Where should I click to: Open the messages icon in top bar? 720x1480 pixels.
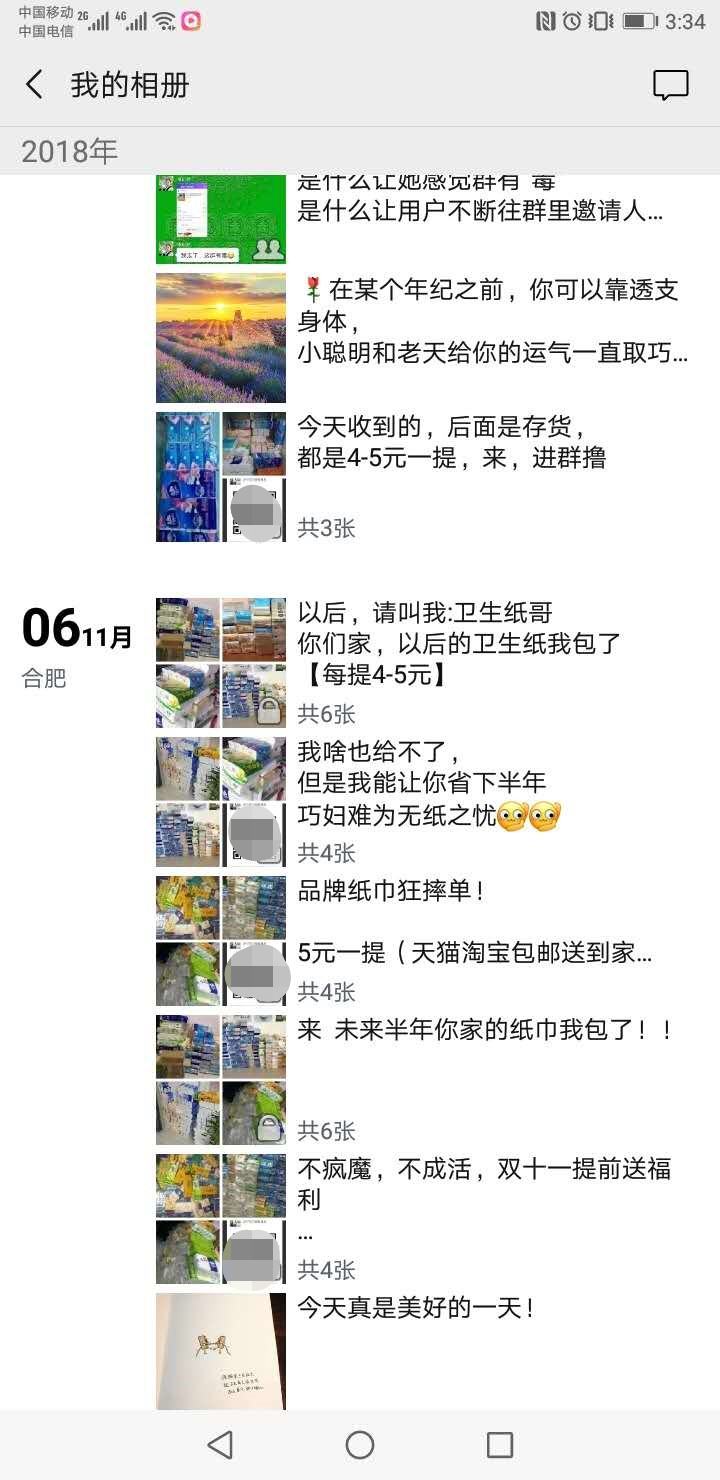coord(670,85)
